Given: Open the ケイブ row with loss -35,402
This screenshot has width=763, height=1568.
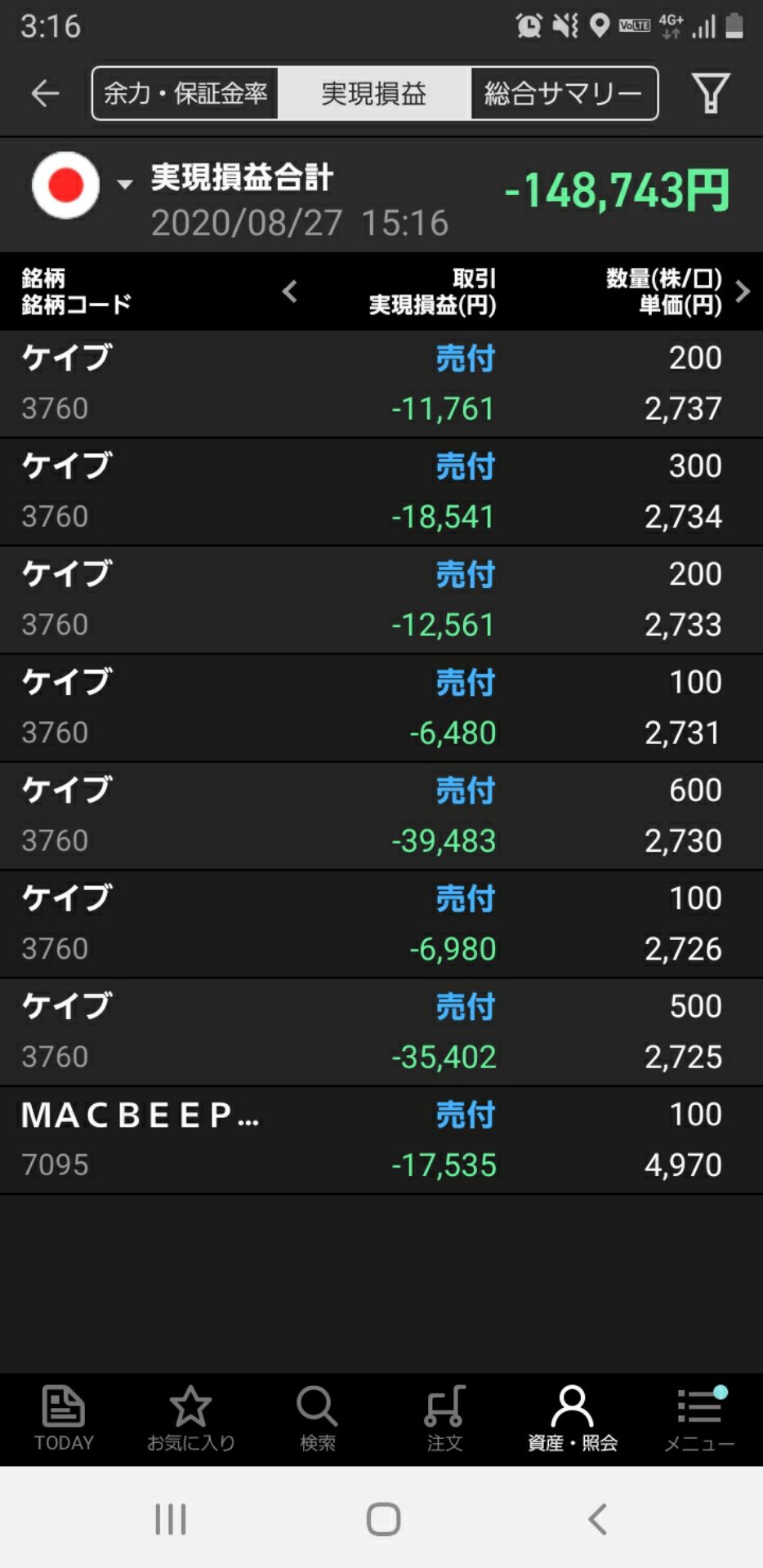Looking at the screenshot, I should click(381, 1031).
